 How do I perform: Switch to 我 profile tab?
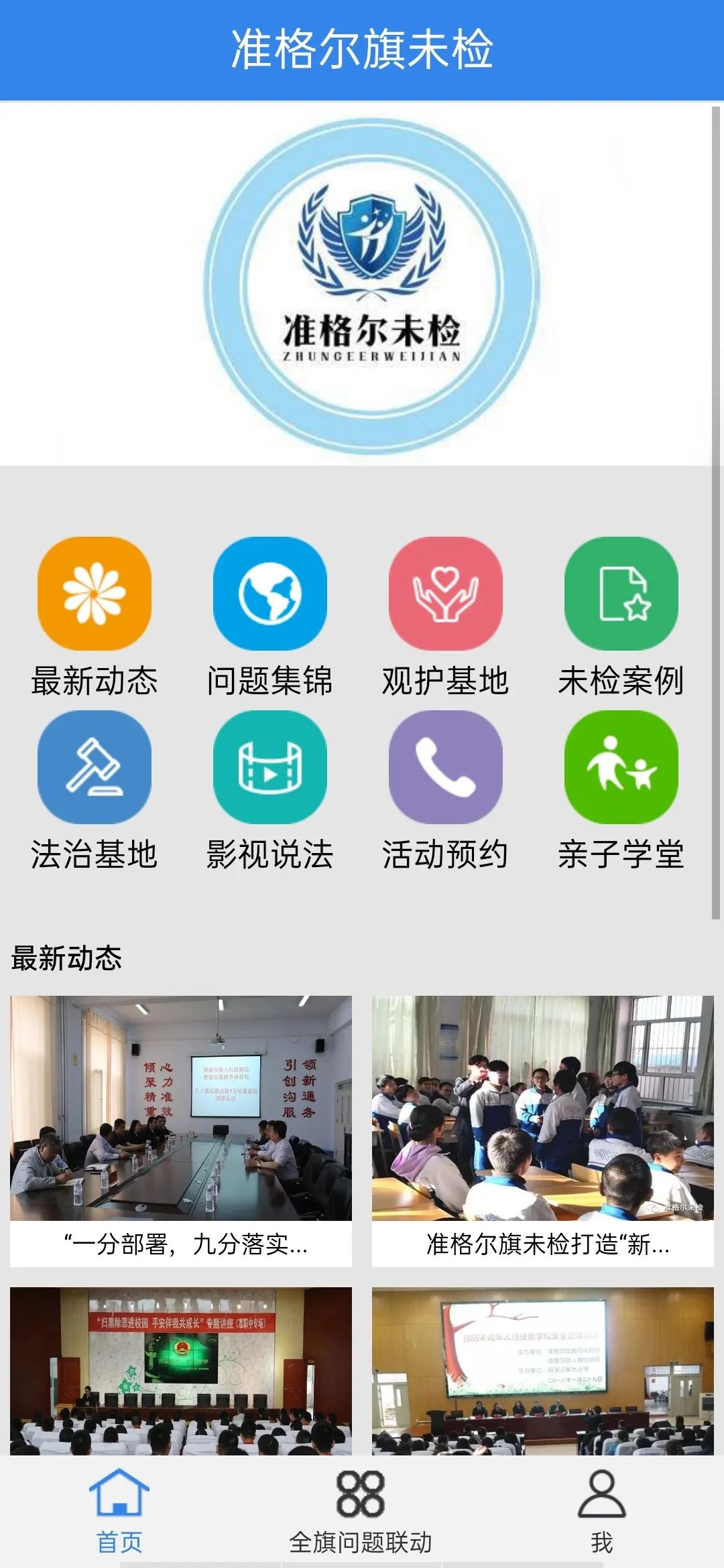pos(601,1512)
